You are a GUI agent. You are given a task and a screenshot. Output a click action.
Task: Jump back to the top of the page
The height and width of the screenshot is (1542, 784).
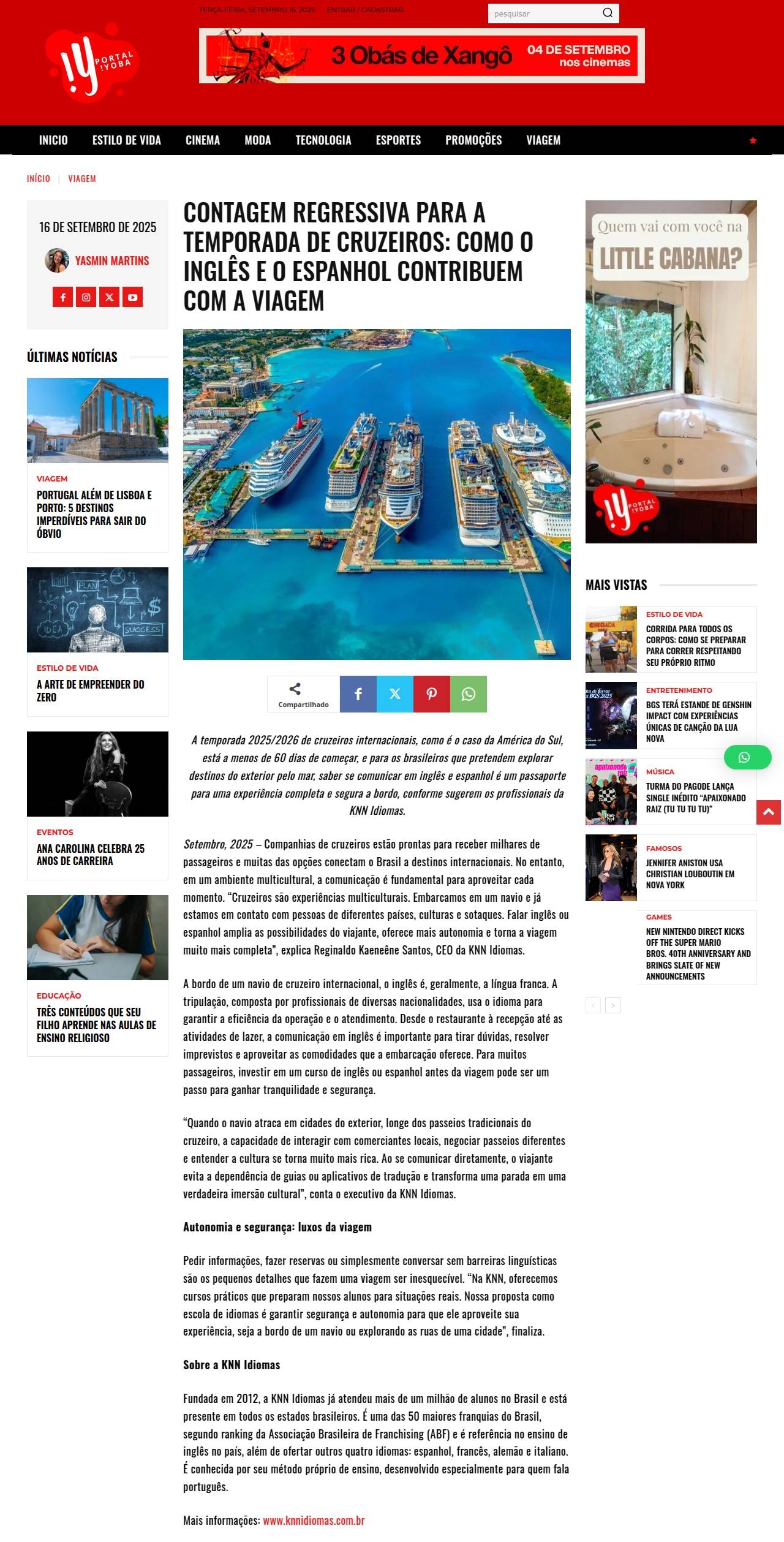click(769, 812)
